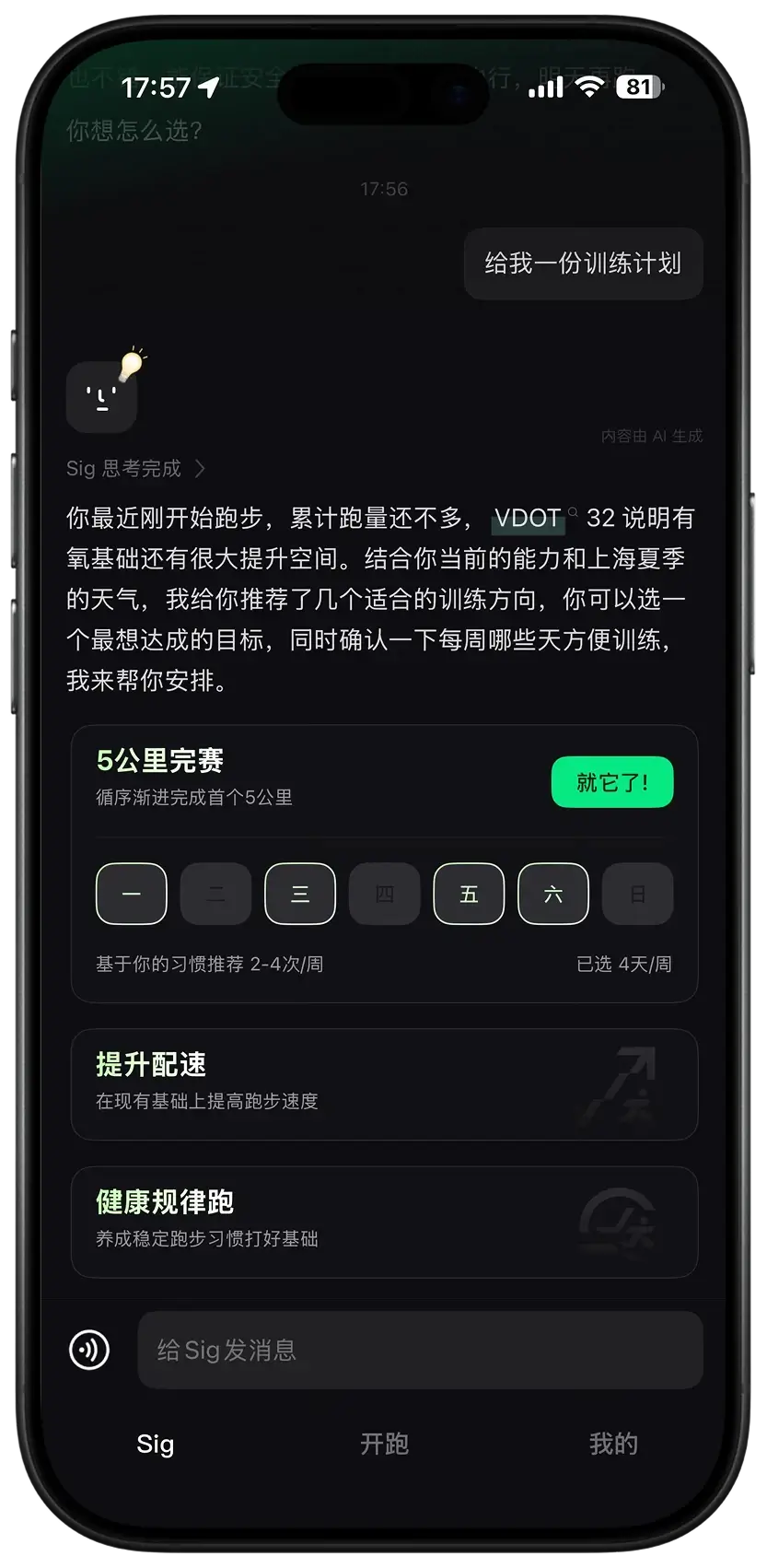The height and width of the screenshot is (1568, 767).
Task: Open voice input beside the message box
Action: 89,1350
